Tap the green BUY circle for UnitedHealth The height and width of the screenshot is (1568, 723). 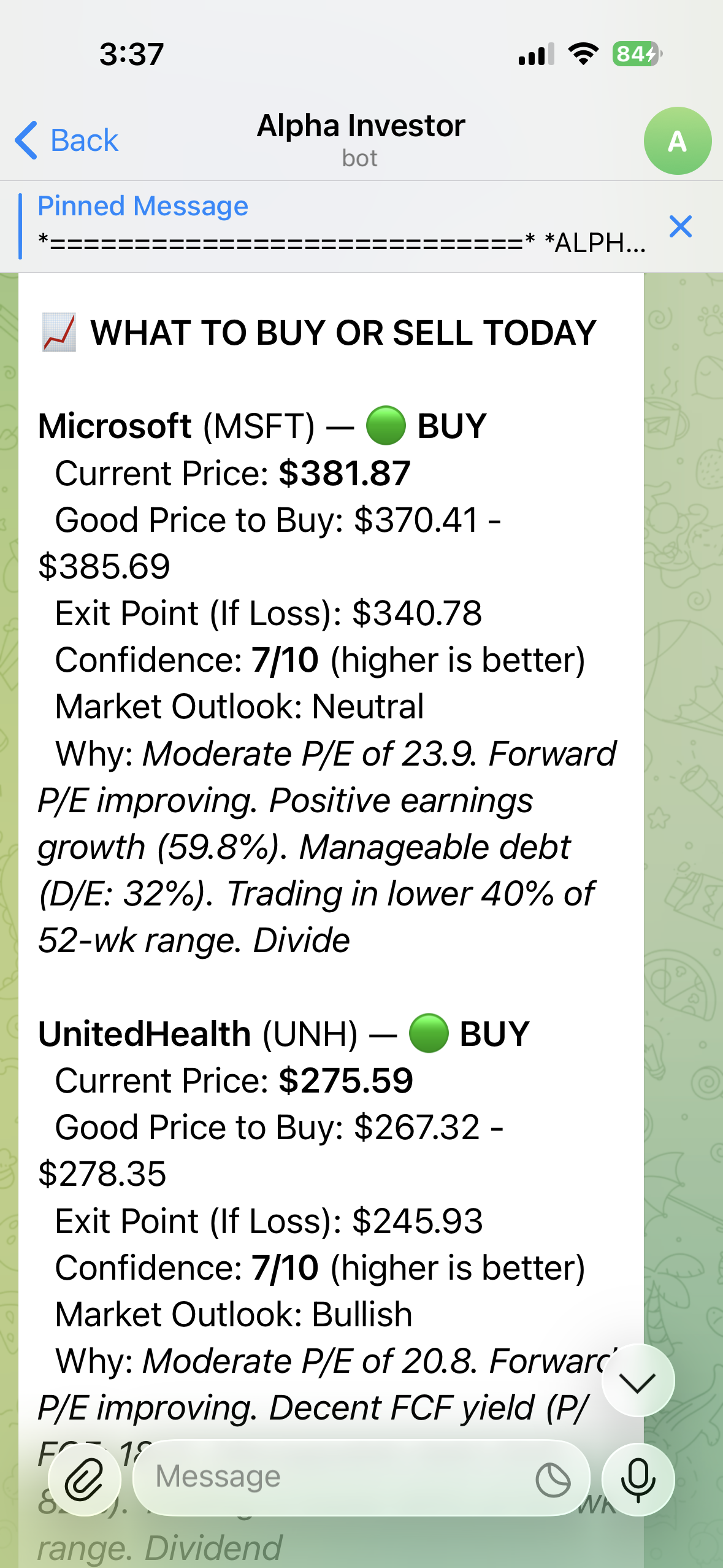tap(427, 1032)
